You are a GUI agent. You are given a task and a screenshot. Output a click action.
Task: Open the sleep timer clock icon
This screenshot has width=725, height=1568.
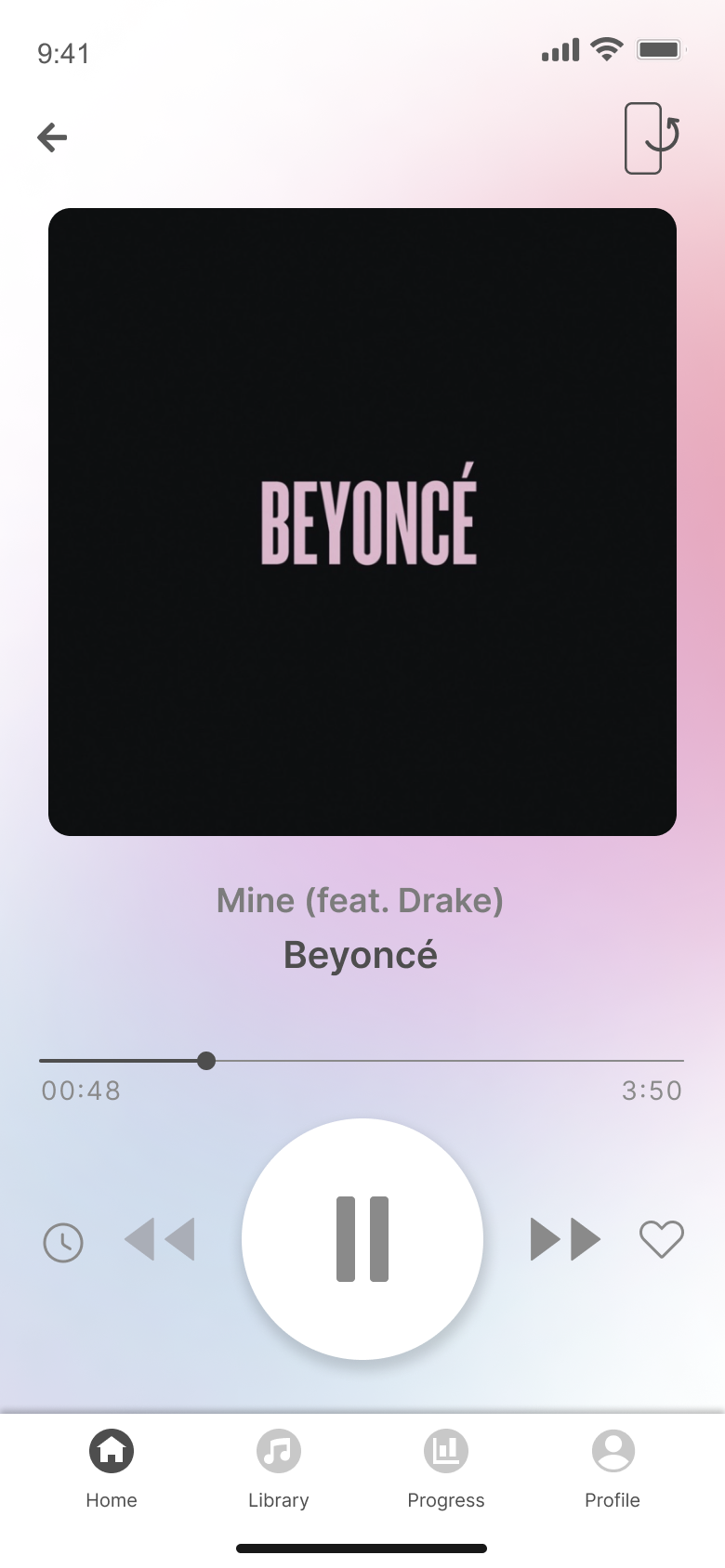click(x=63, y=1242)
